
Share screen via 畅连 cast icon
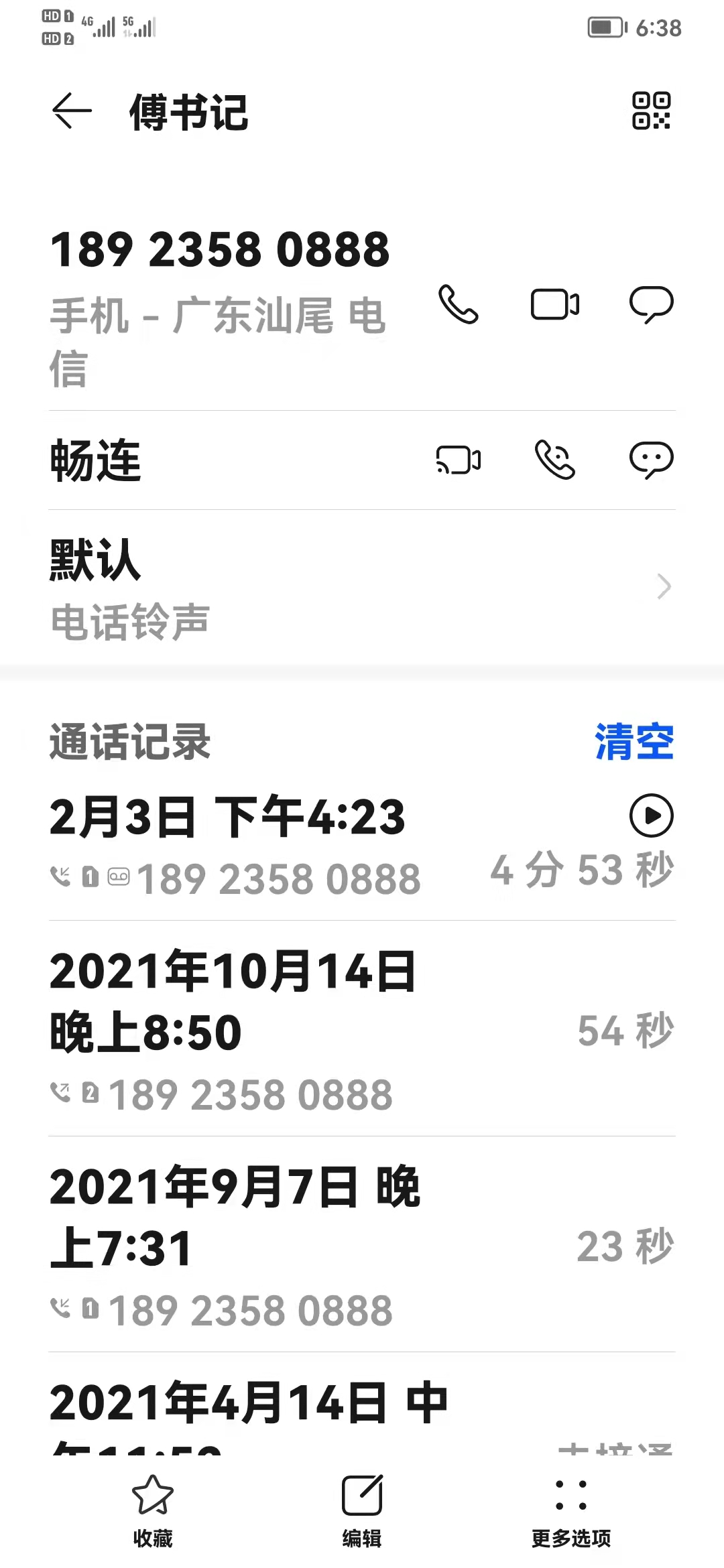[459, 460]
